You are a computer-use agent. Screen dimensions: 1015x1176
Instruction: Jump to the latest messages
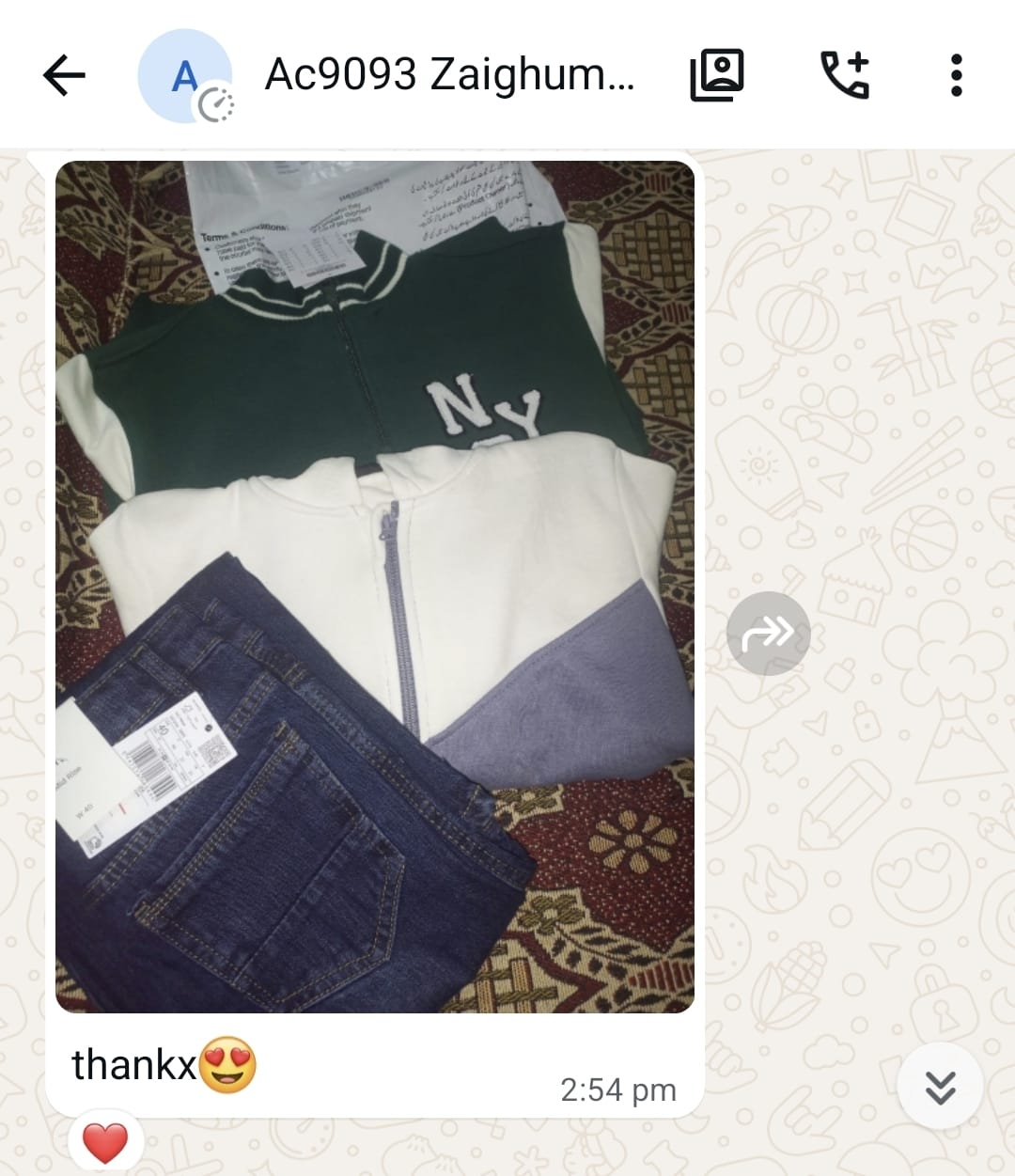click(940, 1087)
